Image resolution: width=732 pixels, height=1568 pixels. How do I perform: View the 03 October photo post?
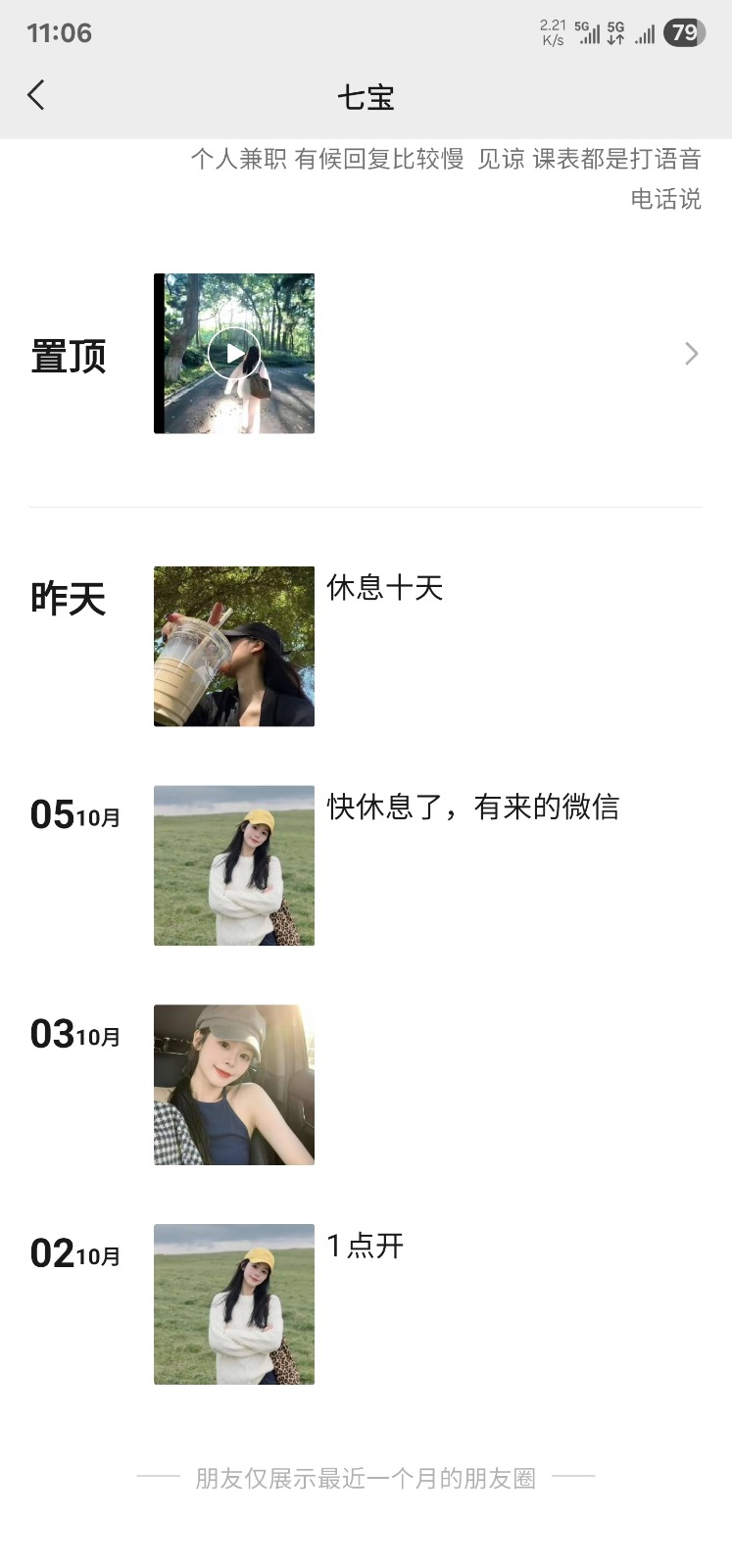pyautogui.click(x=234, y=1085)
